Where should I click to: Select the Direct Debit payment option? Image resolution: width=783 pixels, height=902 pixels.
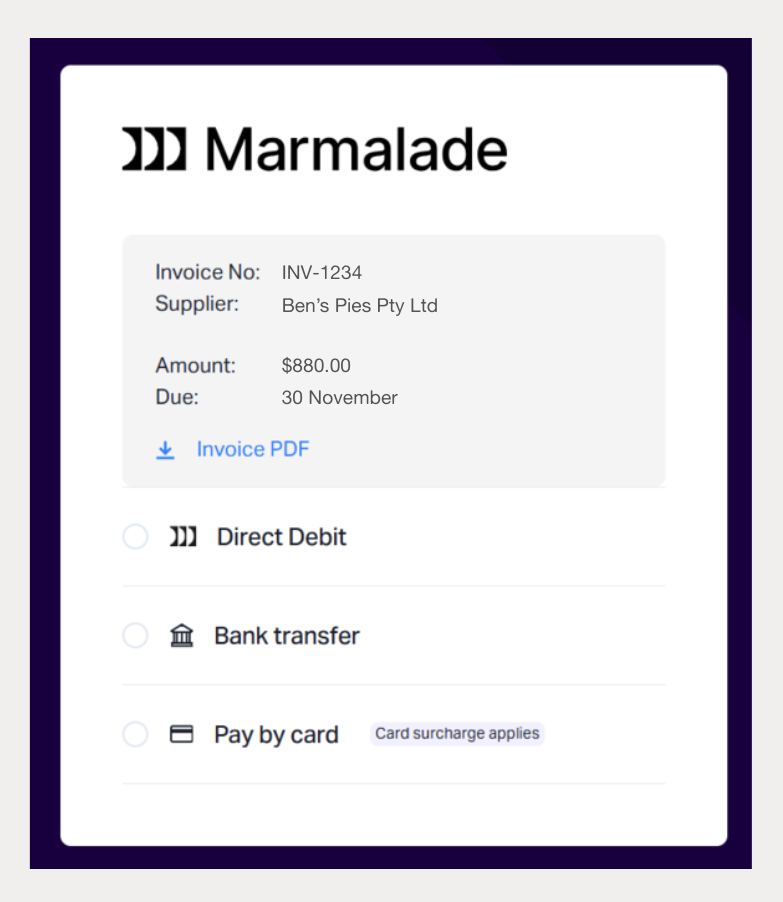tap(135, 537)
